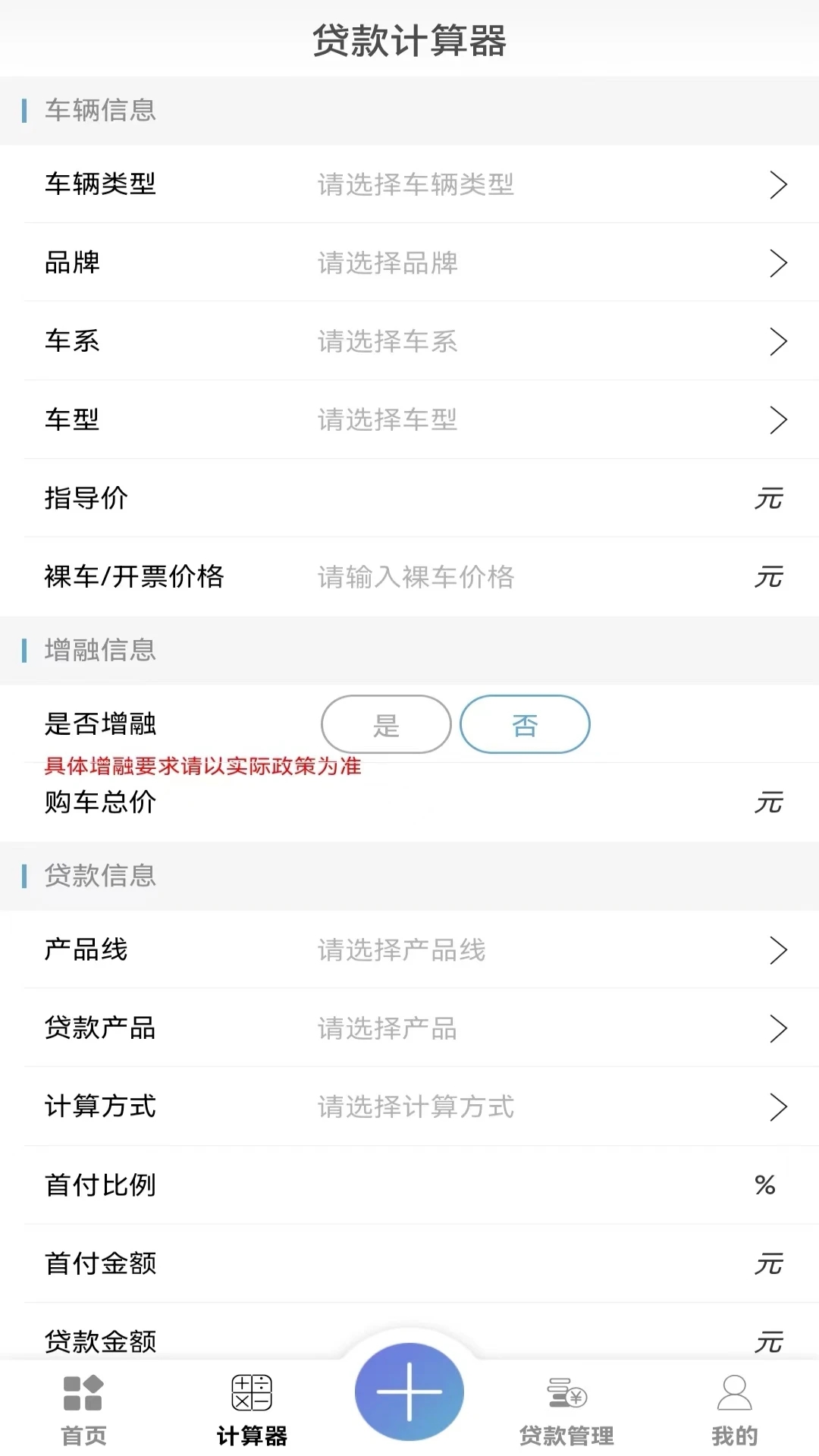
Task: Toggle the 是否增融 option to yes
Action: point(385,724)
